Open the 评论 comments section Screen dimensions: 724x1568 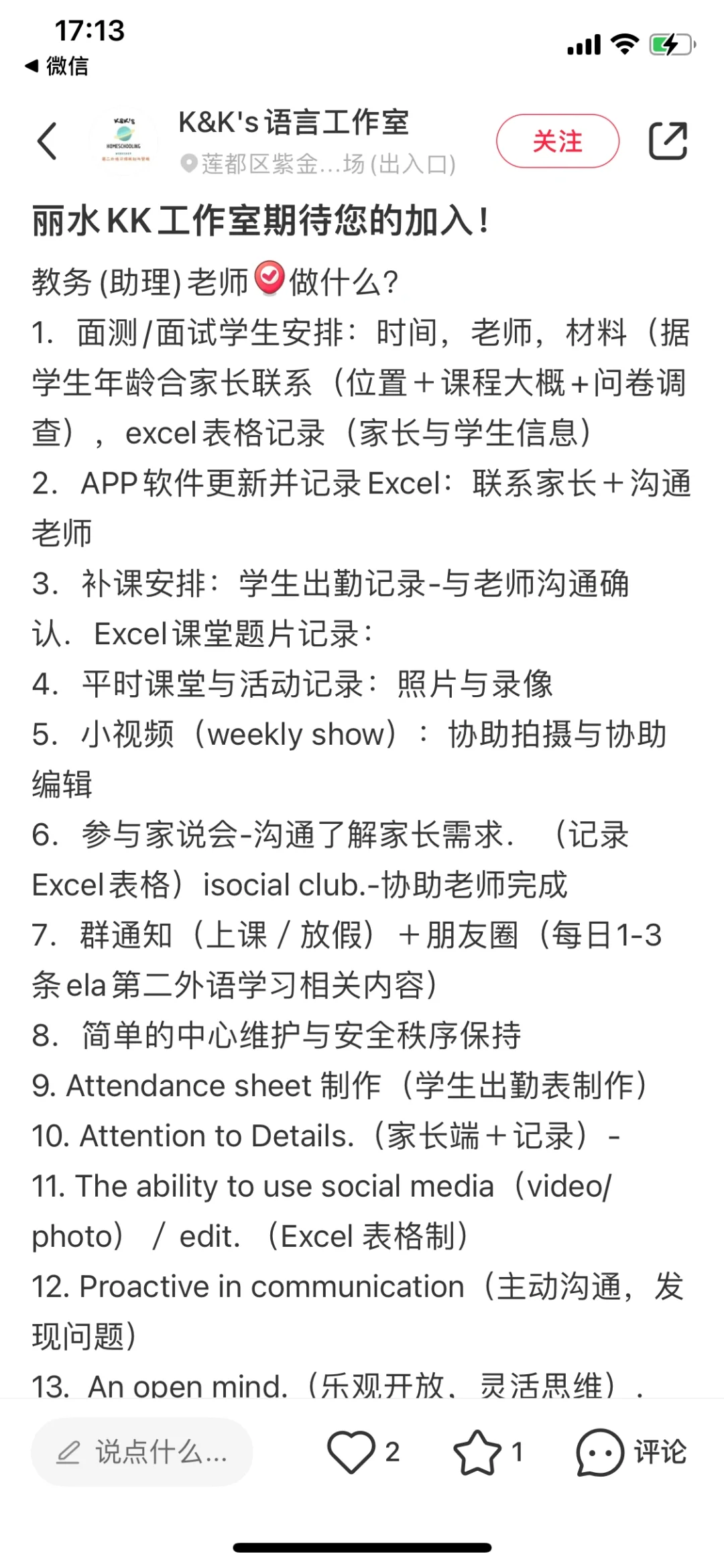(x=631, y=1452)
